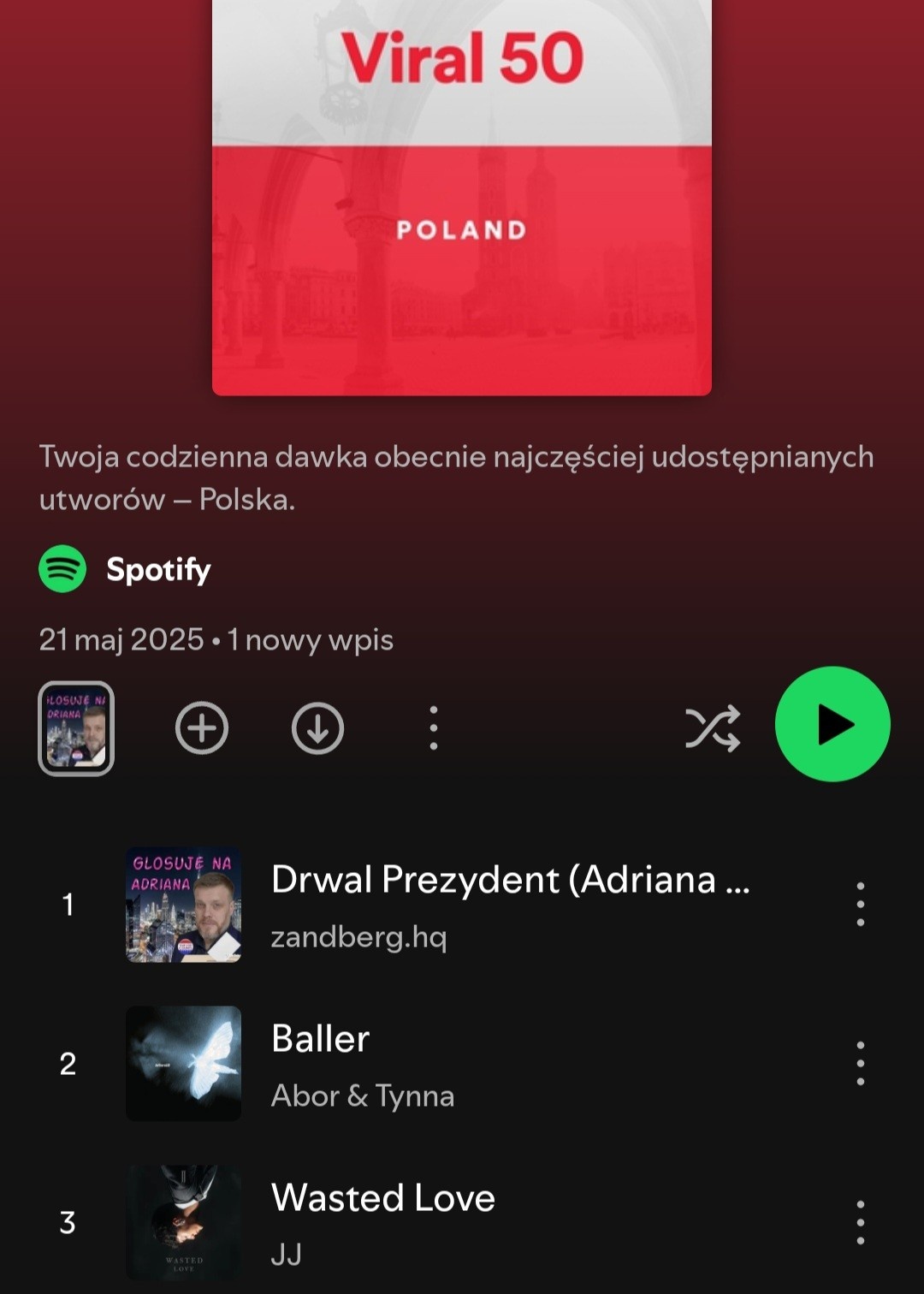924x1294 pixels.
Task: Play track Drwal Prezydent by zandberg.hq
Action: (x=510, y=905)
